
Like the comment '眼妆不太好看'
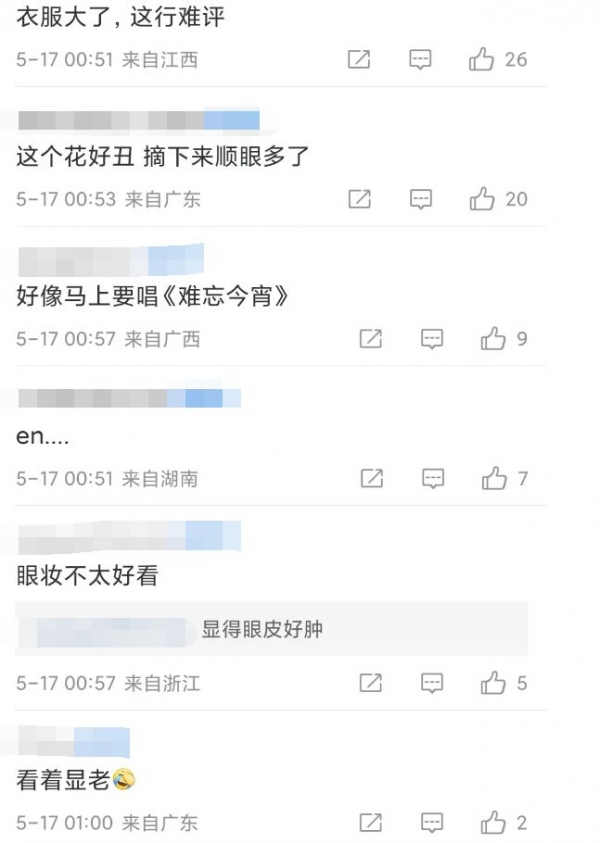pyautogui.click(x=493, y=684)
